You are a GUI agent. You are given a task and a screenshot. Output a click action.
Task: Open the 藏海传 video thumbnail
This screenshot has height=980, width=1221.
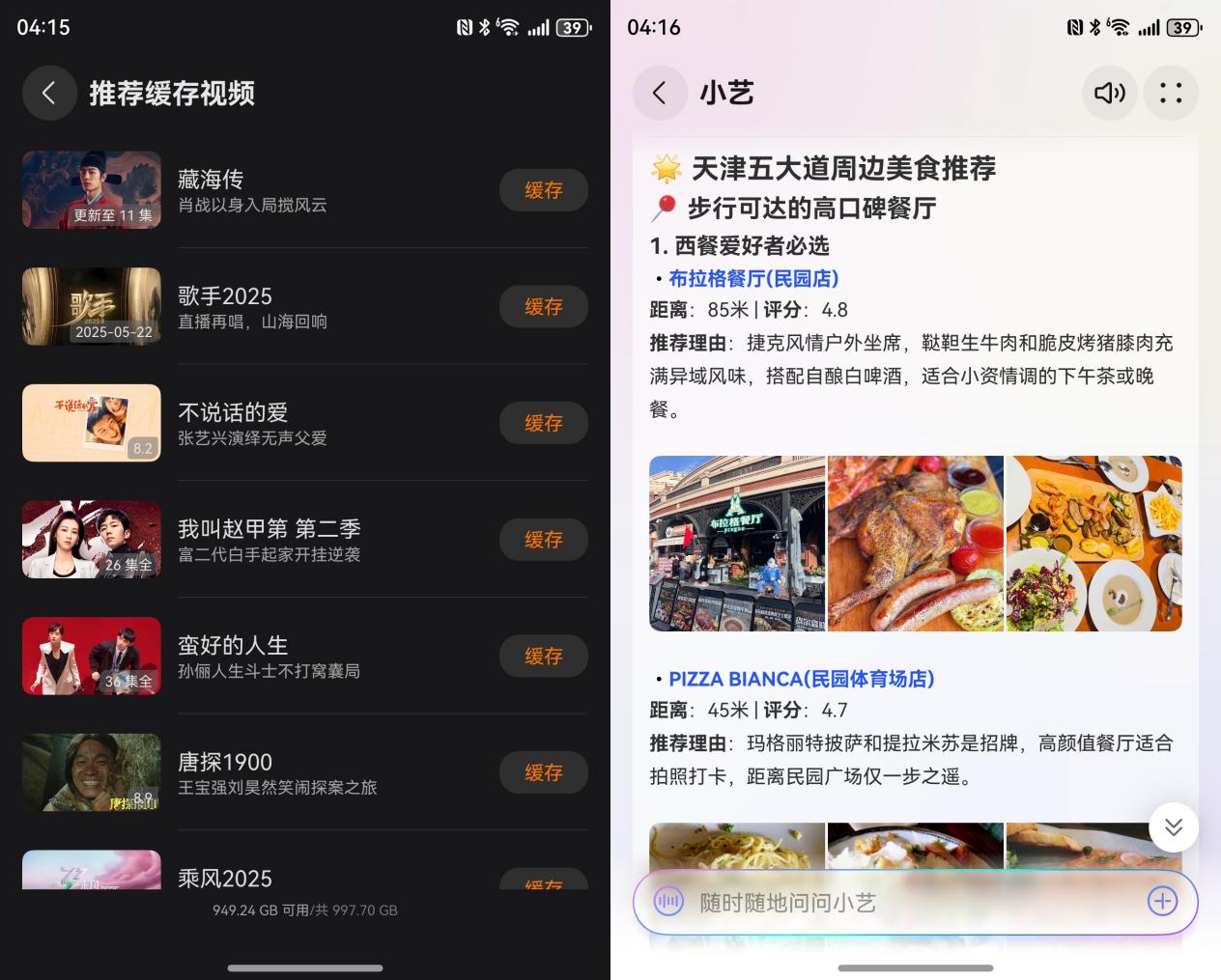92,189
